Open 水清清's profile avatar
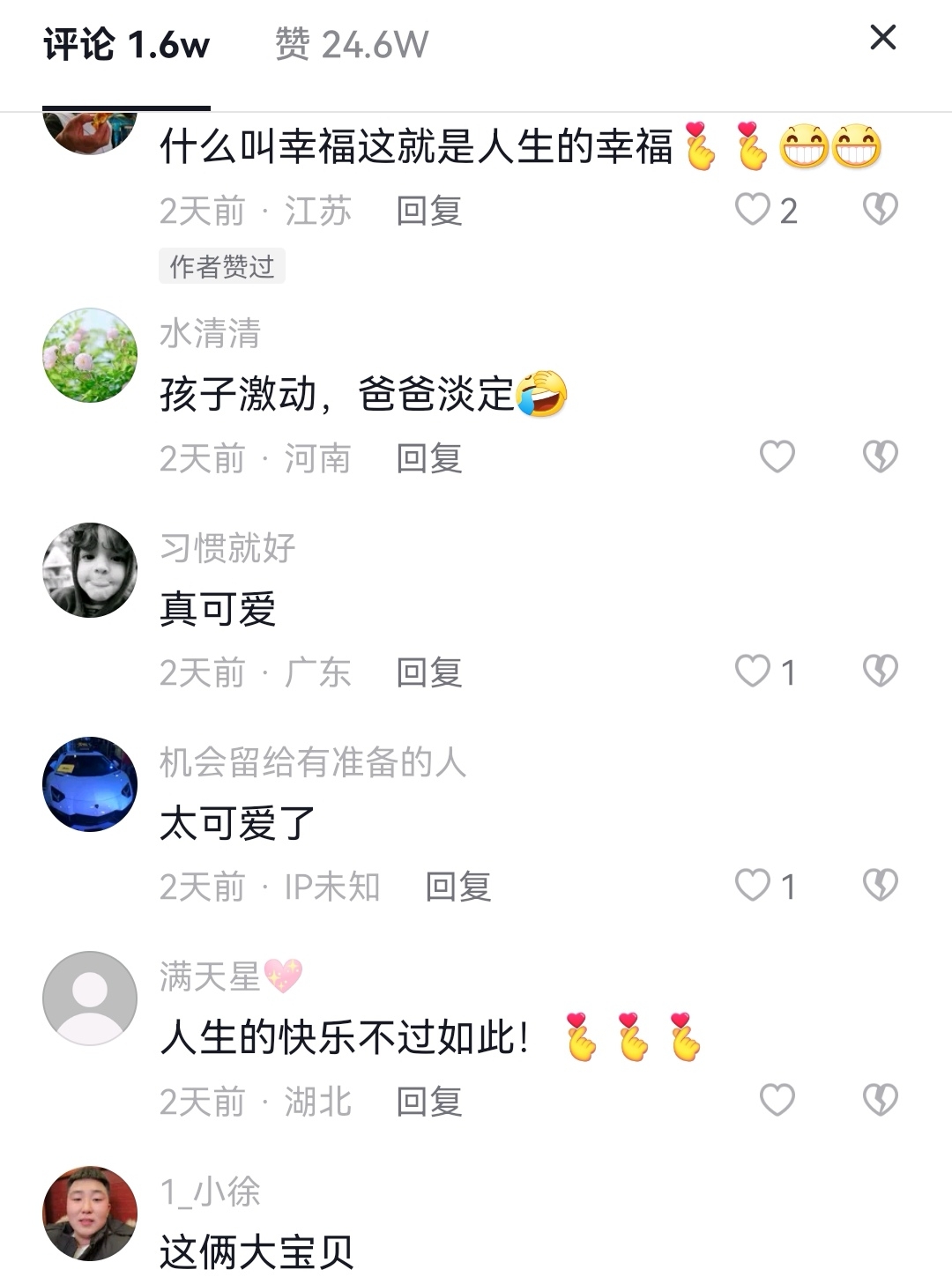This screenshot has height=1277, width=952. 90,355
